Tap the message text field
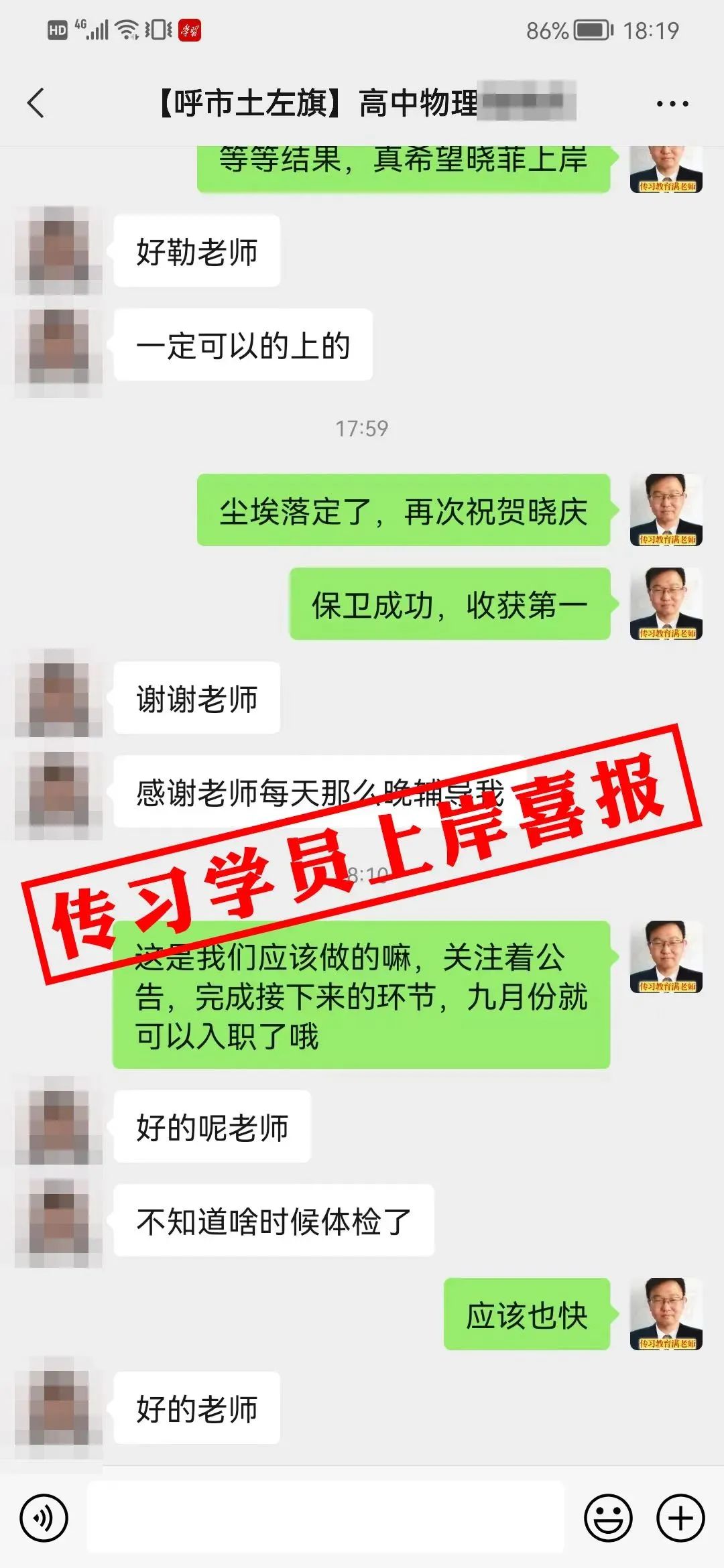724x1568 pixels. click(x=326, y=1517)
